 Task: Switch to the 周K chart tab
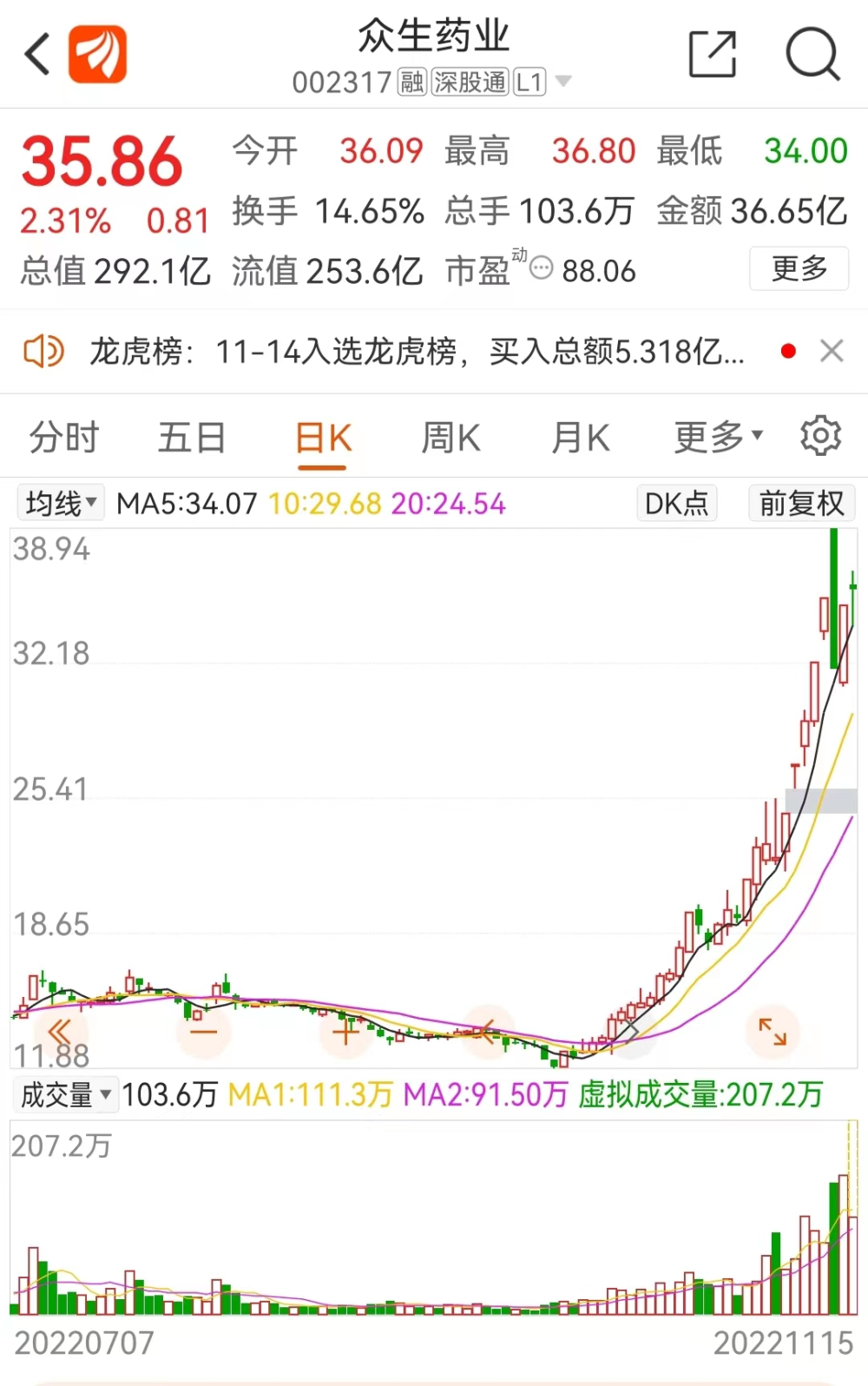(450, 437)
